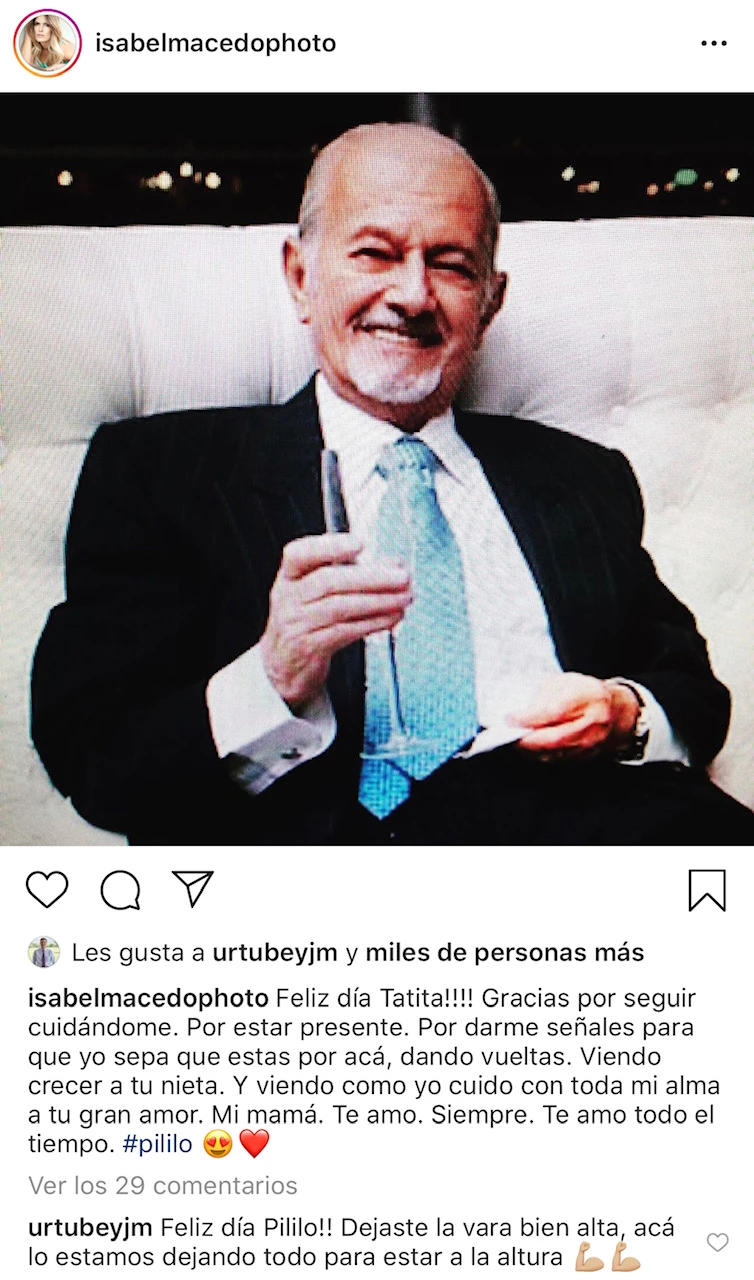
Task: Open urtubeyjm's profile from the comment
Action: 90,1227
